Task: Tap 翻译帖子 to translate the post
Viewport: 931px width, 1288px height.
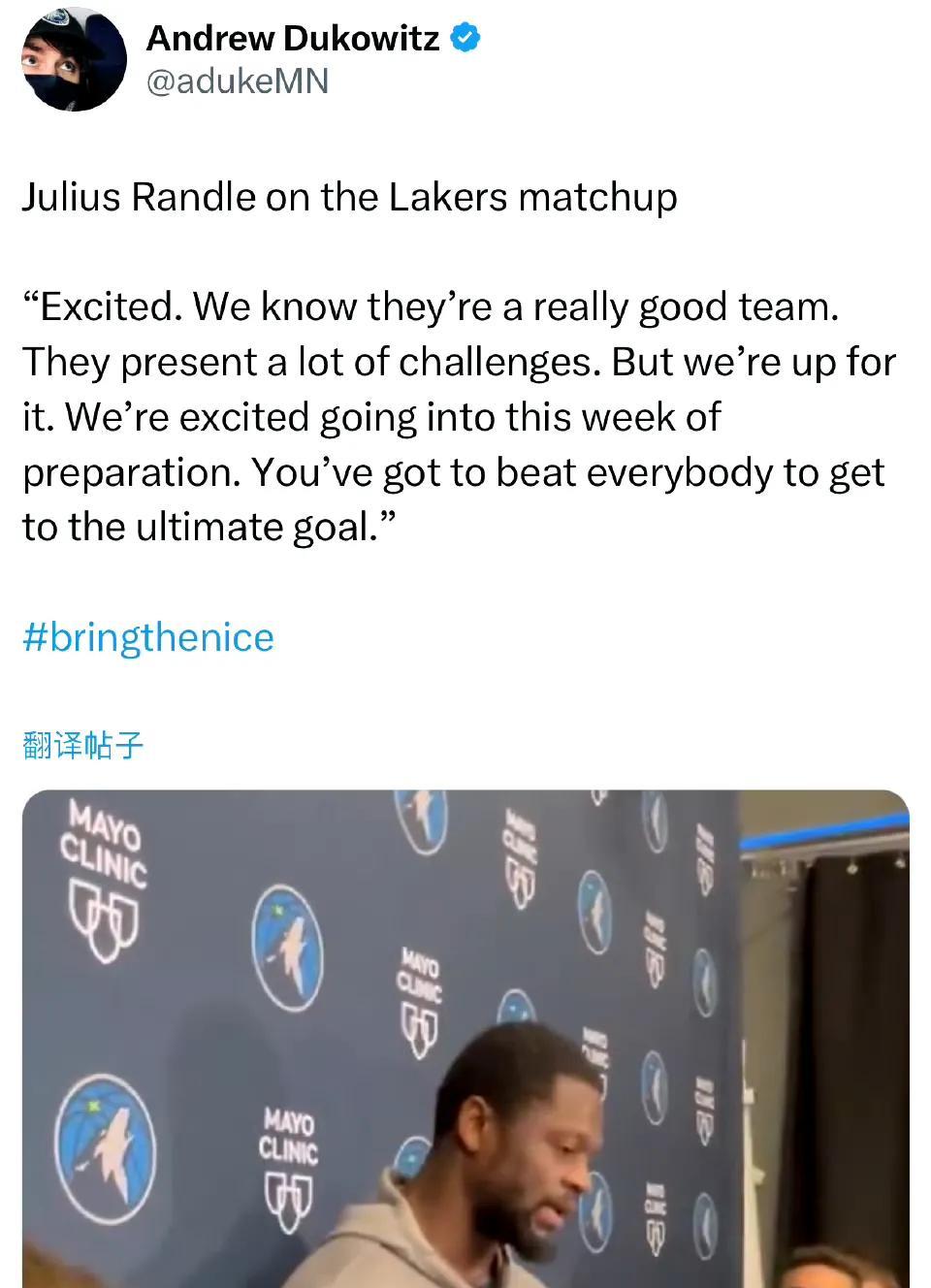Action: [82, 745]
